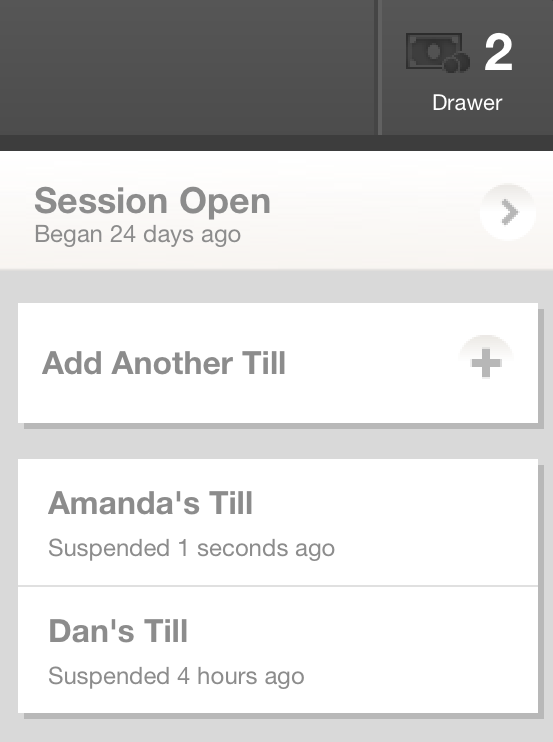Select Dan's Till
Viewport: 553px width, 742px height.
pos(278,650)
